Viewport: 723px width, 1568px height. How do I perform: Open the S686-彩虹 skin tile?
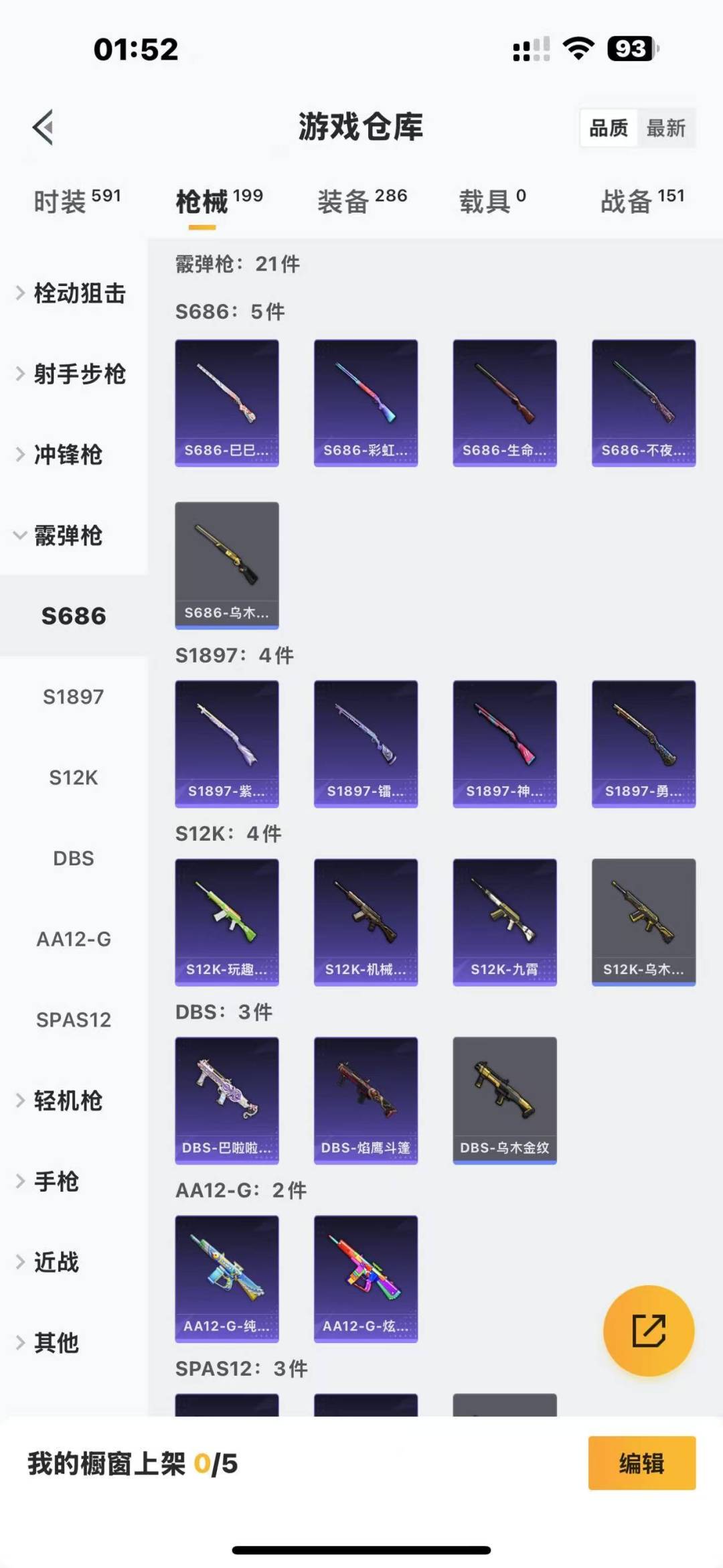366,403
